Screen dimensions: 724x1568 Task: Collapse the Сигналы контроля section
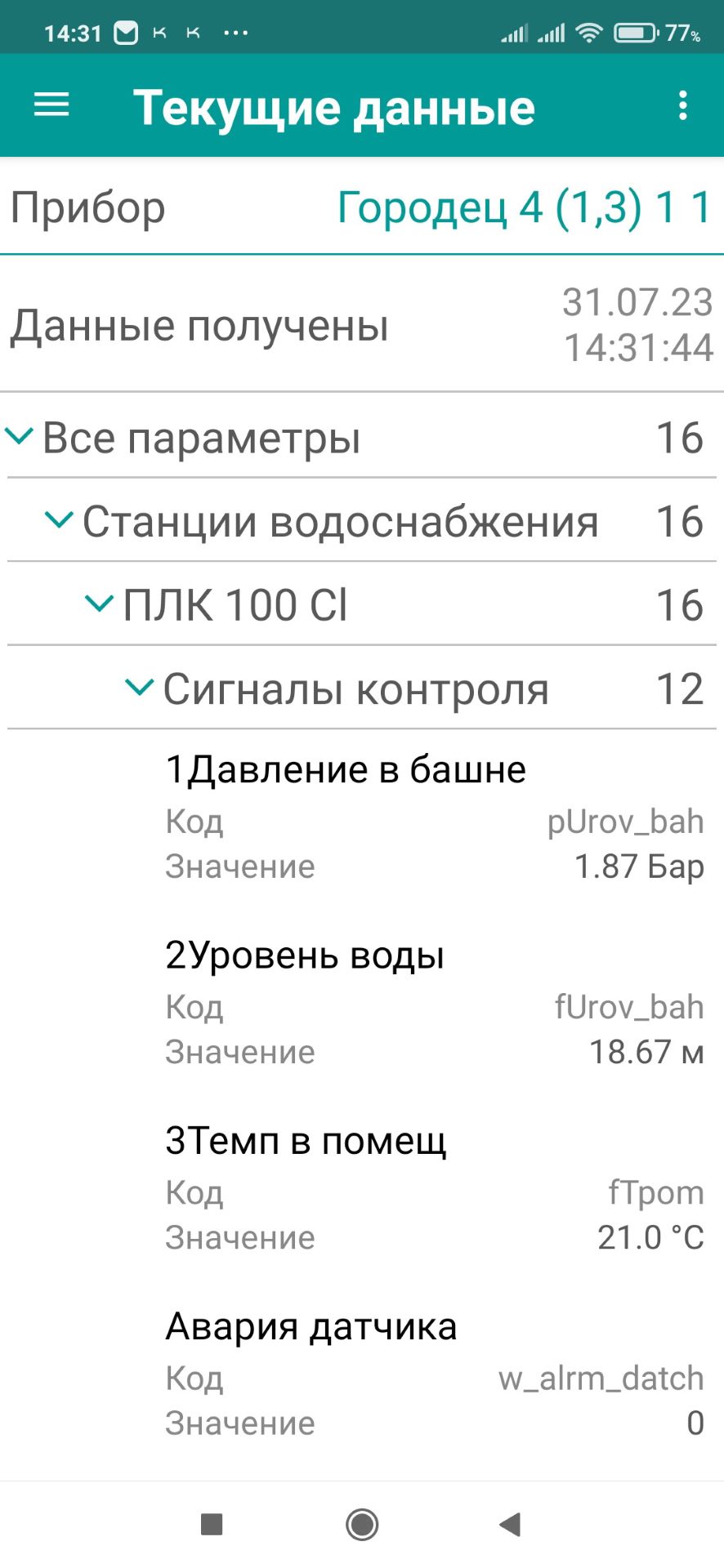(x=139, y=688)
